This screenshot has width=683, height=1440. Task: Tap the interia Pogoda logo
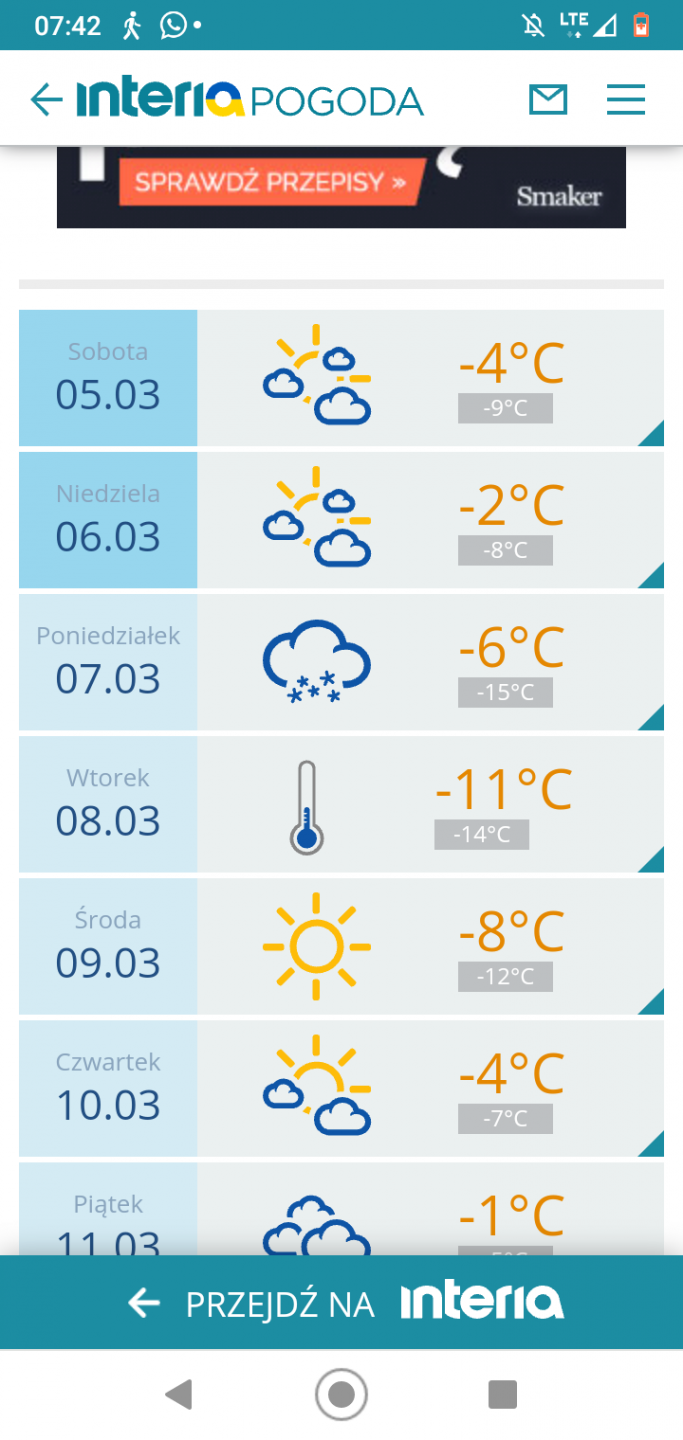coord(250,100)
